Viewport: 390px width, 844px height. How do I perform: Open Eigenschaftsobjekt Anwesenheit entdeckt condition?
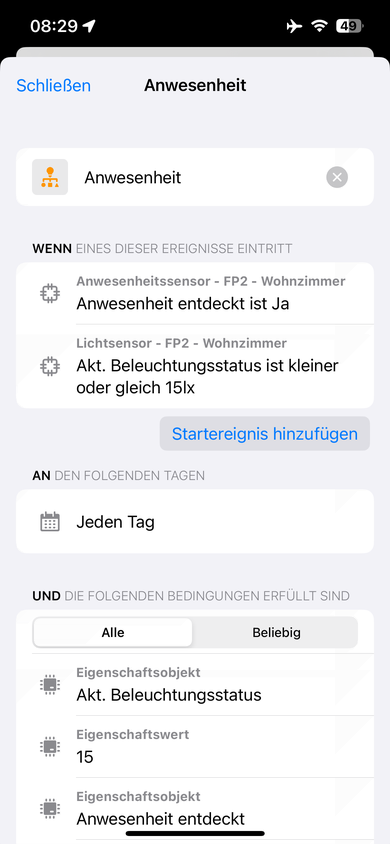pos(195,808)
